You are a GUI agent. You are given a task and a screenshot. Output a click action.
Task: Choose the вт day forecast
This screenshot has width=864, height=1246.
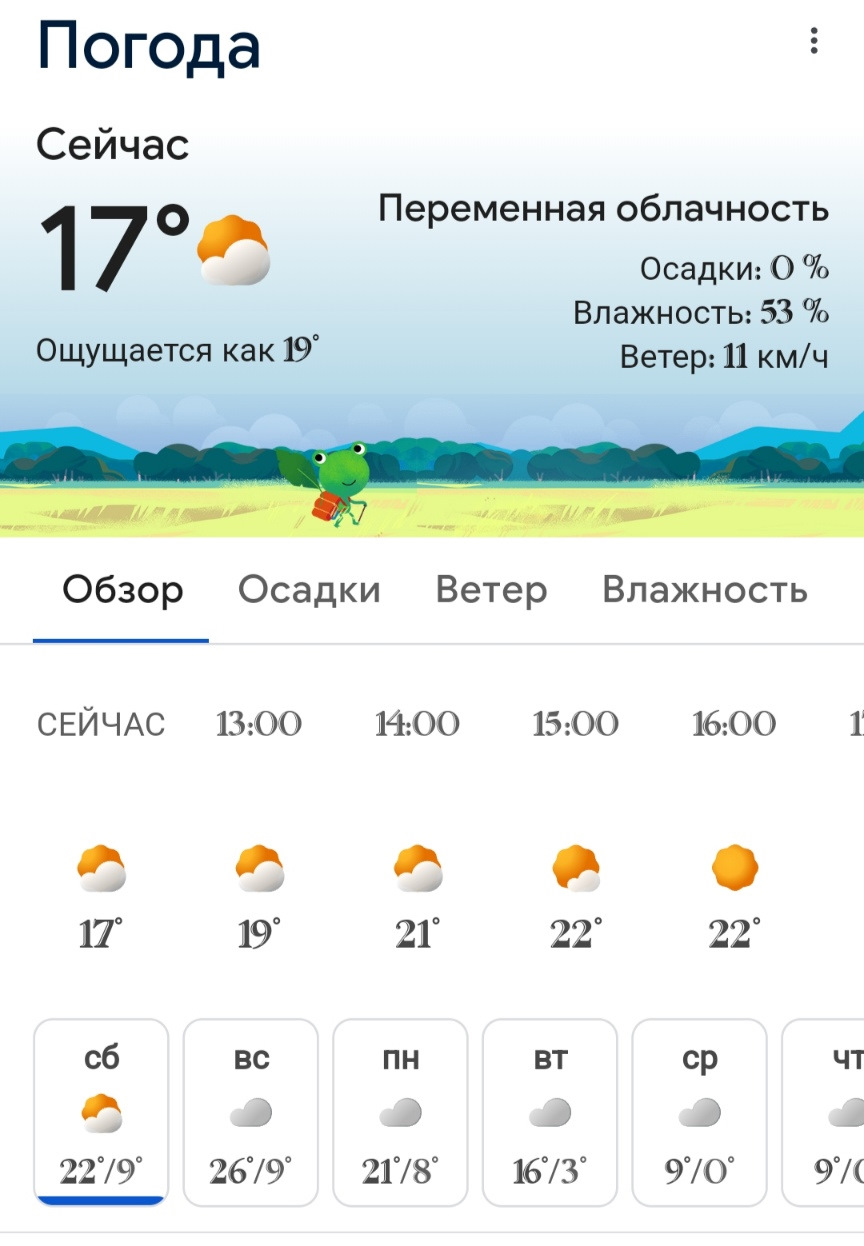[x=550, y=1112]
